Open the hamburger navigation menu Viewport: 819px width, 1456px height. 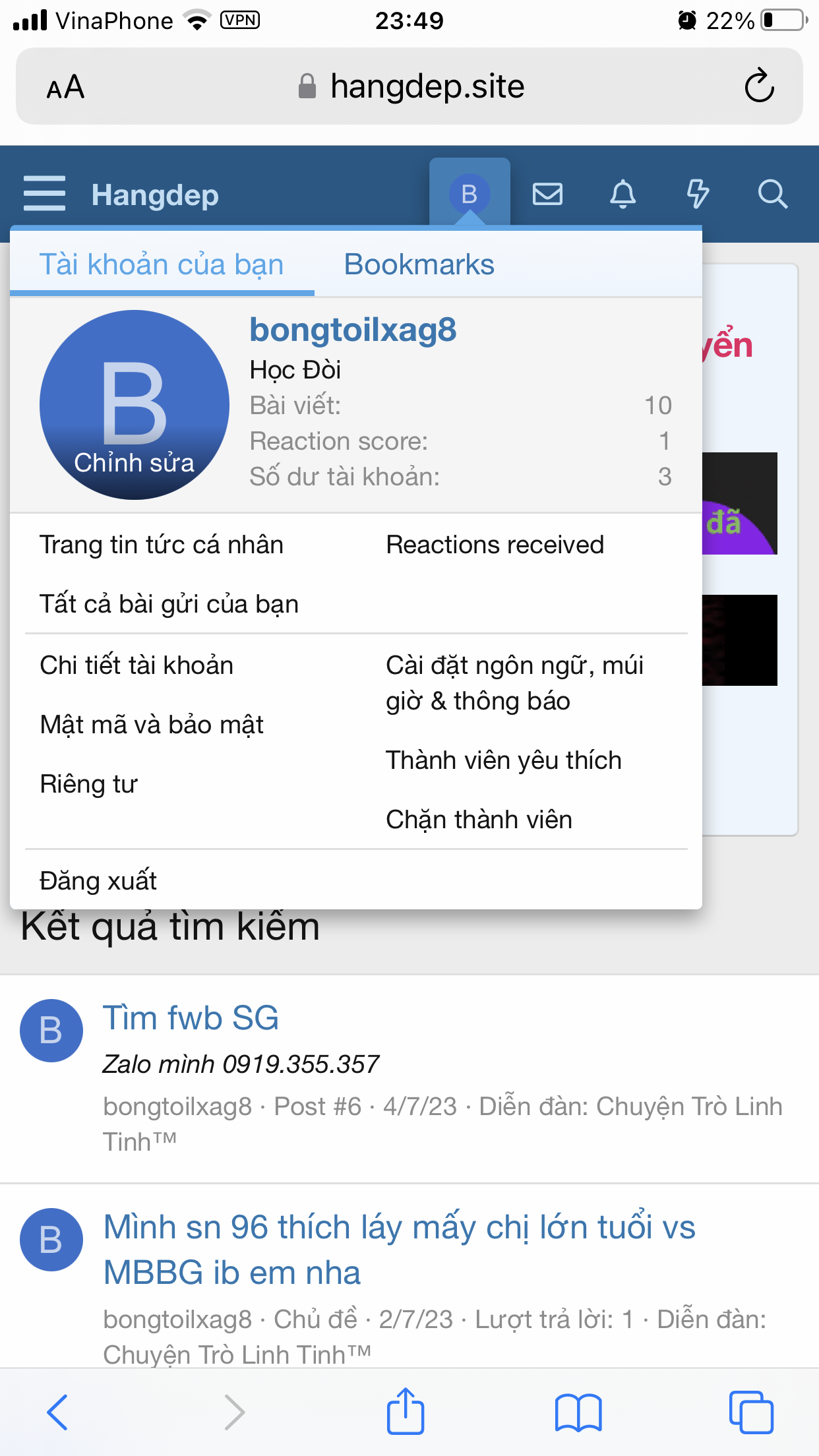point(44,194)
